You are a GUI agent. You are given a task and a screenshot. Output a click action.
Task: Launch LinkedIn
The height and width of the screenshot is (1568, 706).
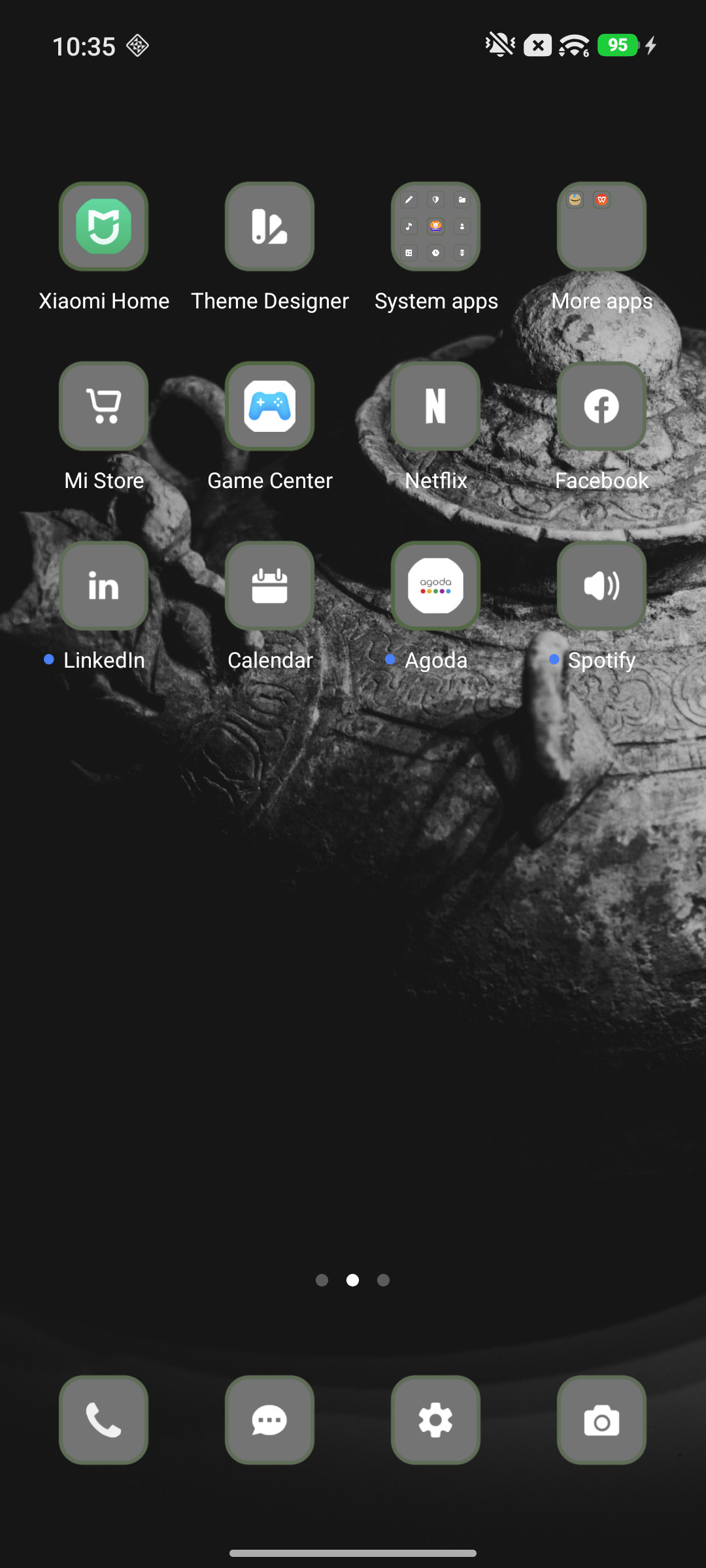(x=103, y=585)
